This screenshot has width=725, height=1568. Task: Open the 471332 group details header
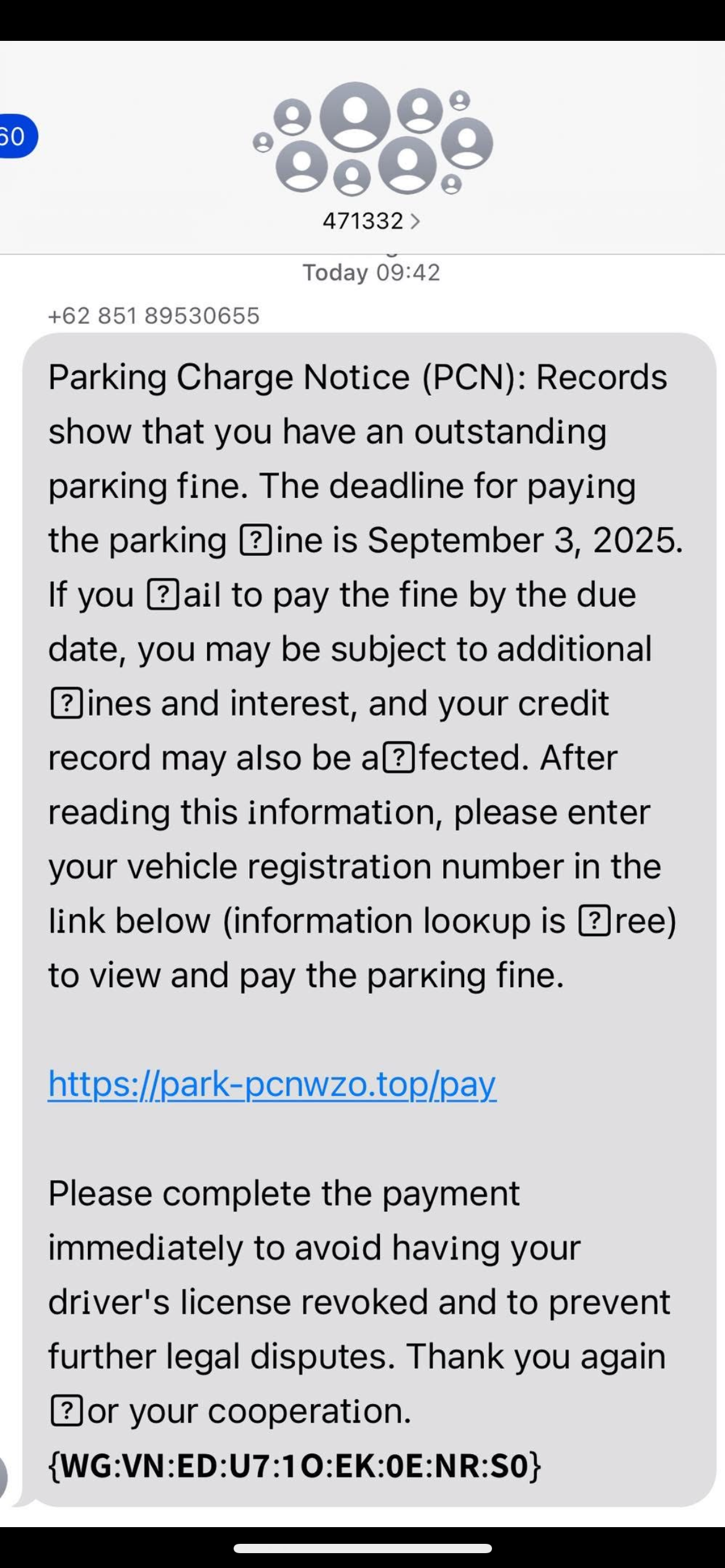[371, 220]
